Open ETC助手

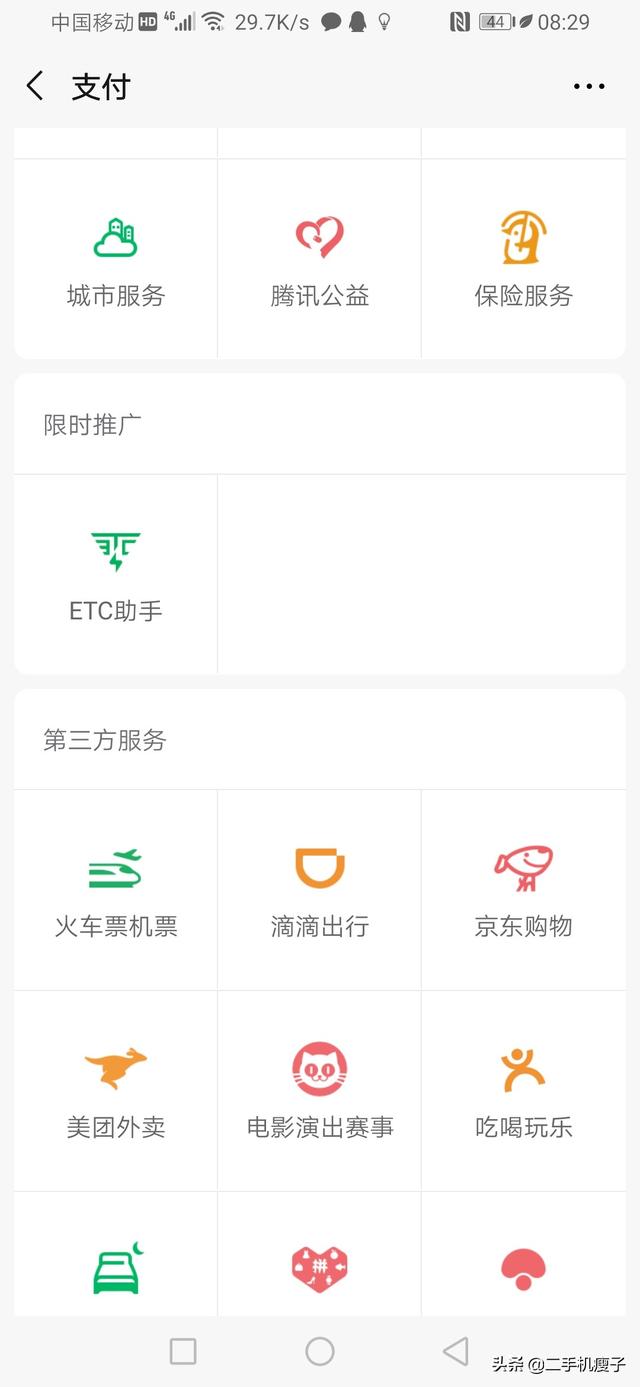116,574
